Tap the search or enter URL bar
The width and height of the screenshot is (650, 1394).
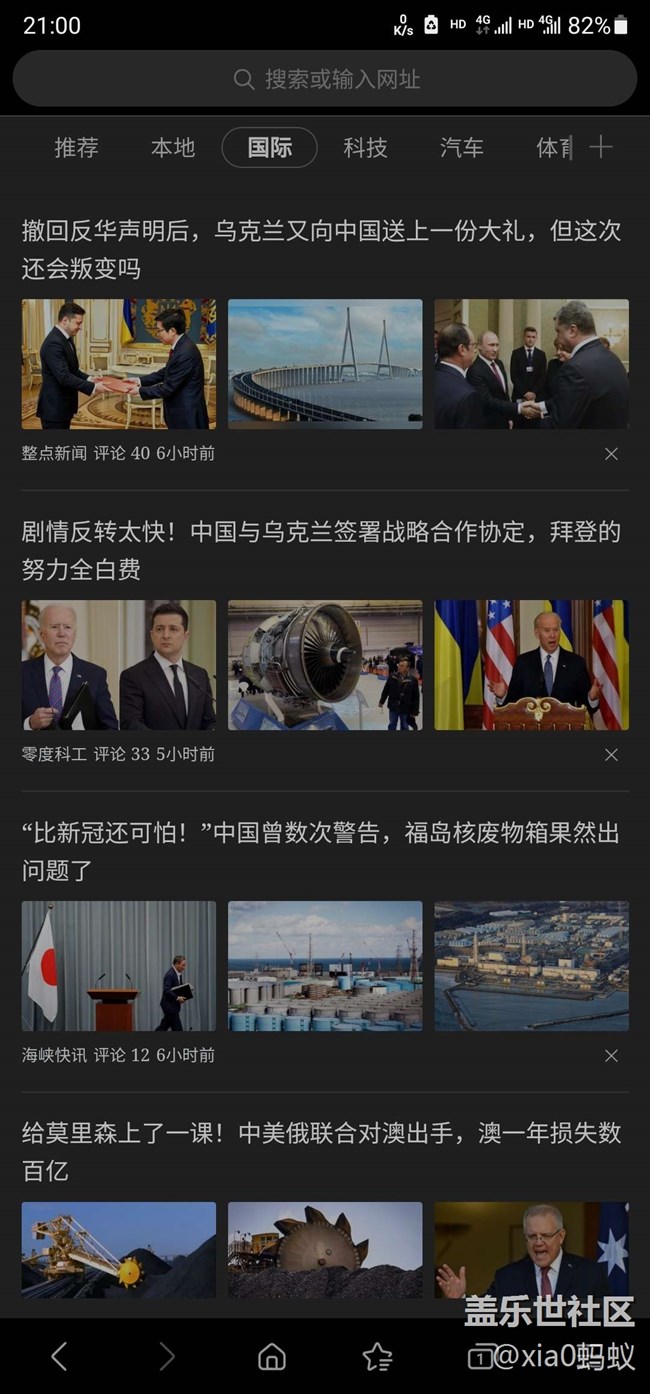point(325,79)
